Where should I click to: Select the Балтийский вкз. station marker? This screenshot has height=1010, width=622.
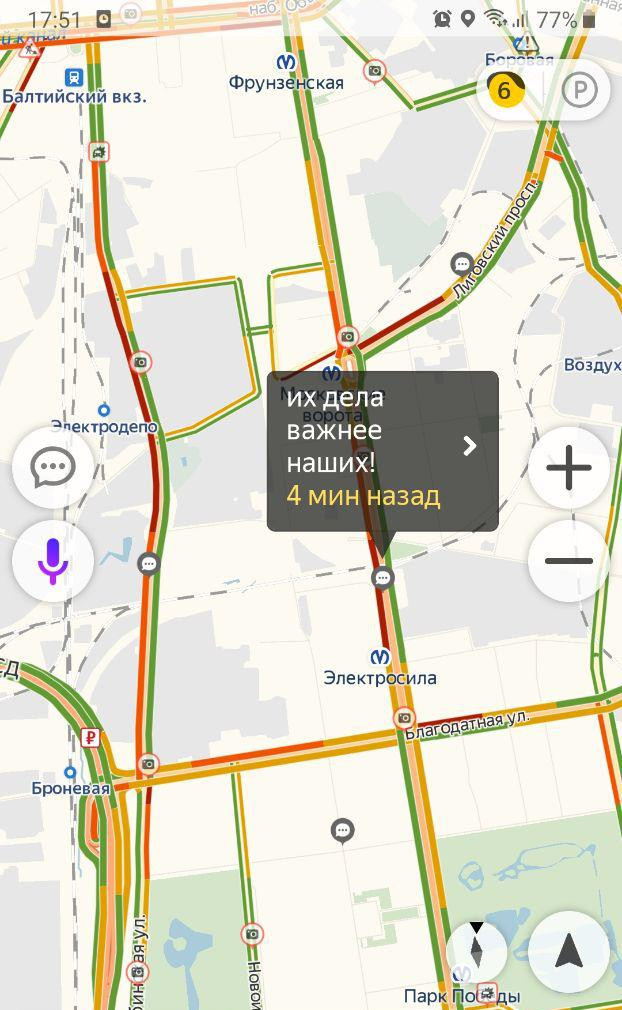point(73,77)
